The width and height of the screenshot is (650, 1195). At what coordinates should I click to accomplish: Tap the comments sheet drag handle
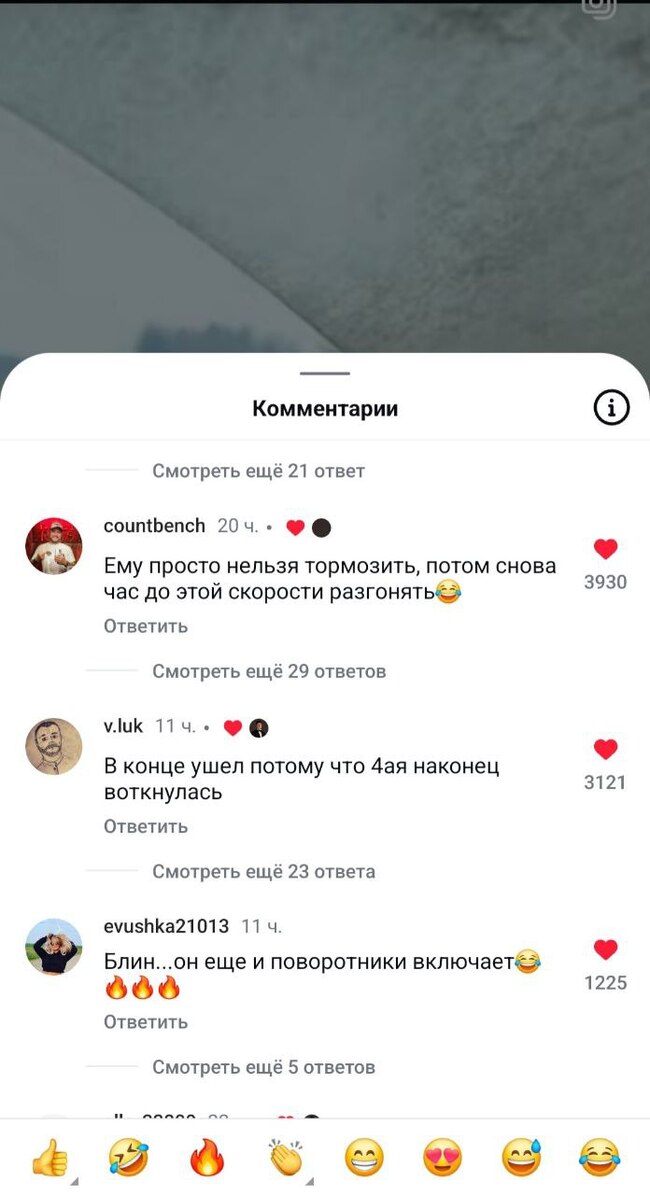[325, 374]
